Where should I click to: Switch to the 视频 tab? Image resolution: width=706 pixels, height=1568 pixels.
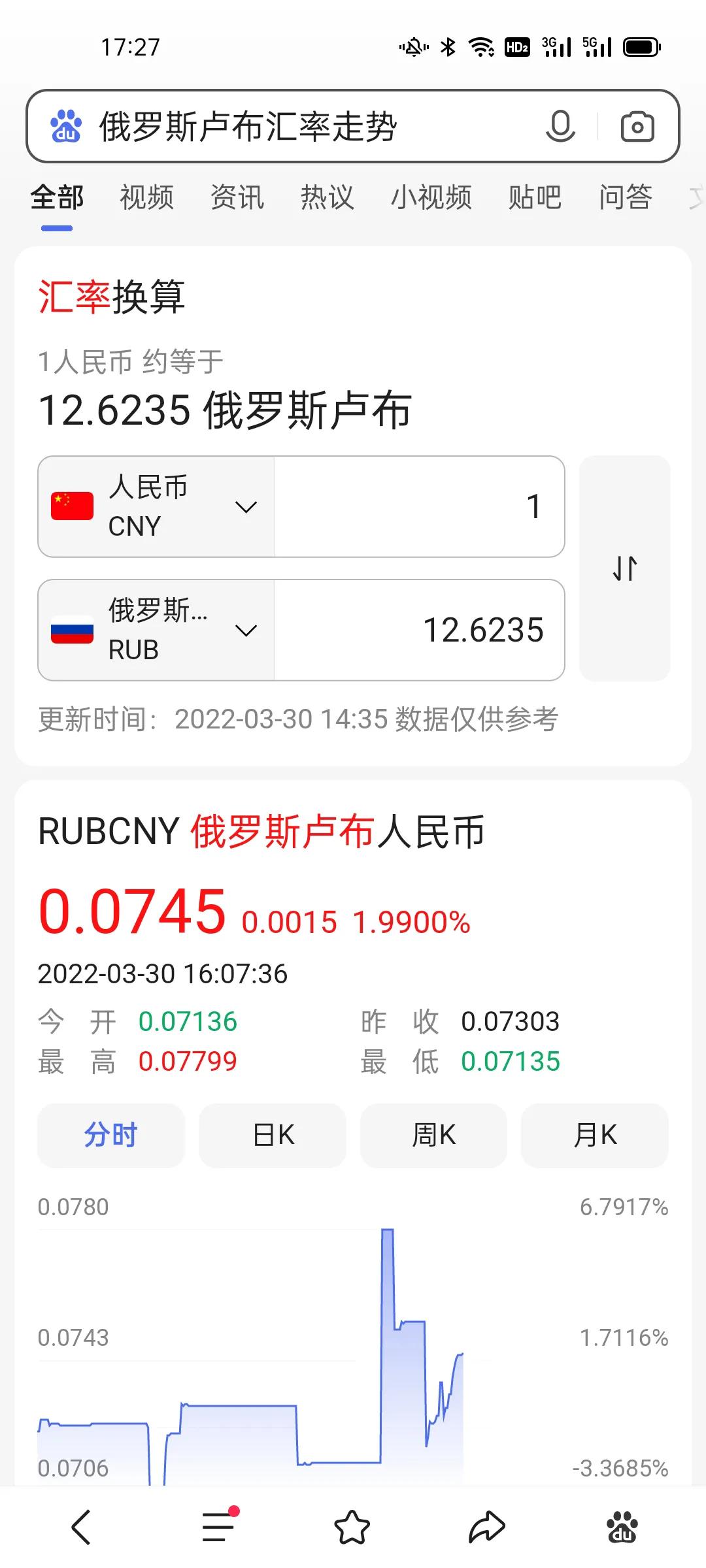click(147, 197)
